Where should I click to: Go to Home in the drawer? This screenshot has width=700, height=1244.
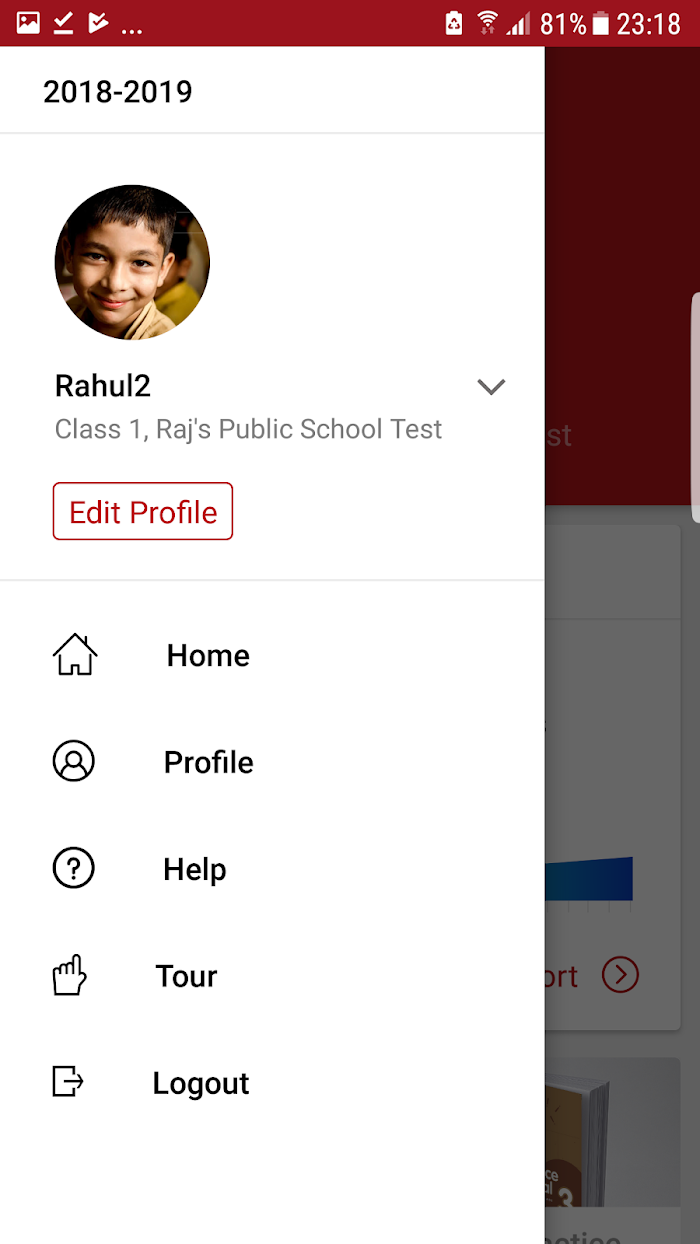[x=272, y=655]
